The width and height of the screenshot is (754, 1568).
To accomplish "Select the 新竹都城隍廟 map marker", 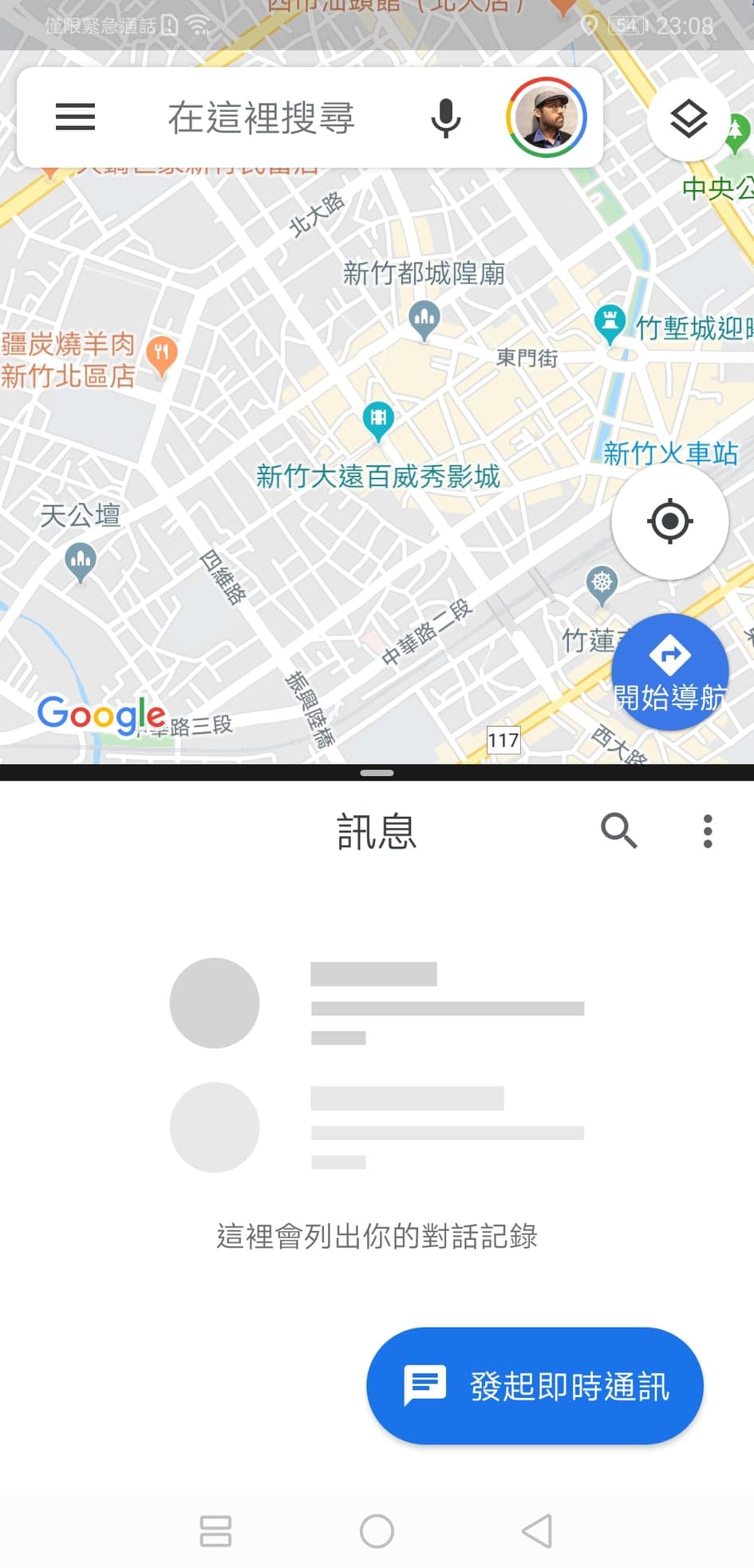I will (x=424, y=319).
